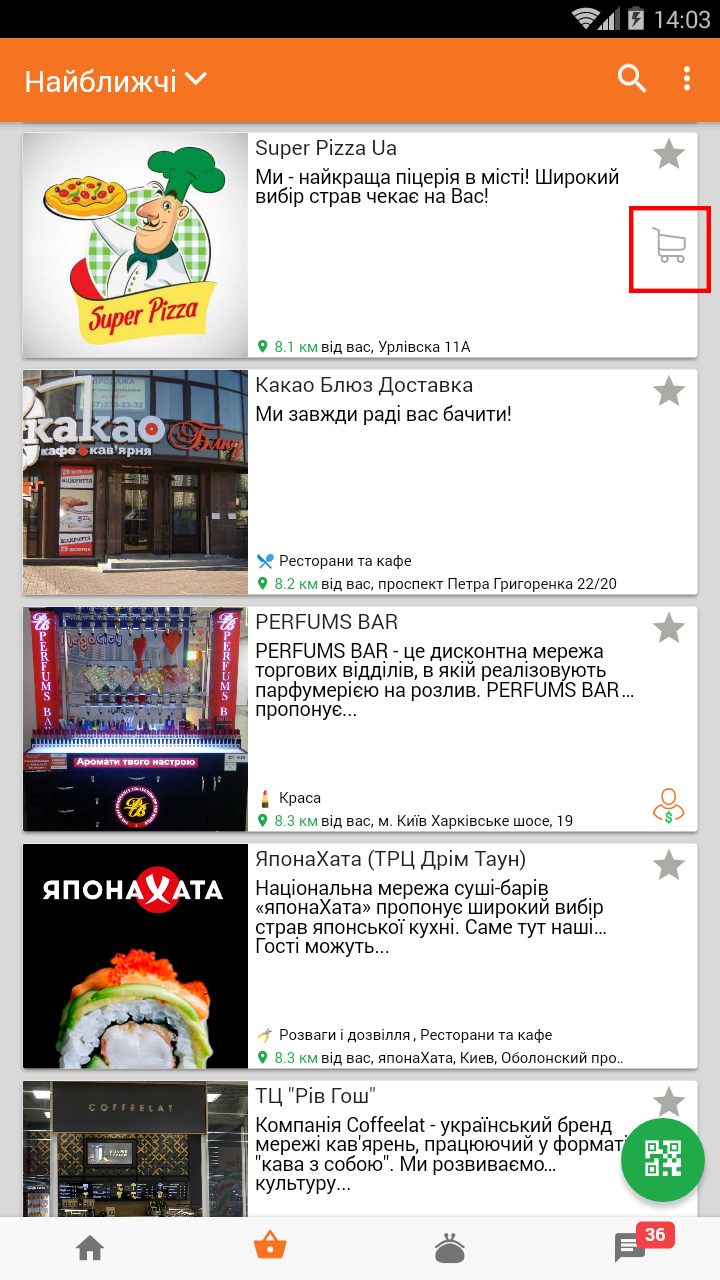Star the PERFUMS BAR listing
The image size is (720, 1280).
coord(668,629)
